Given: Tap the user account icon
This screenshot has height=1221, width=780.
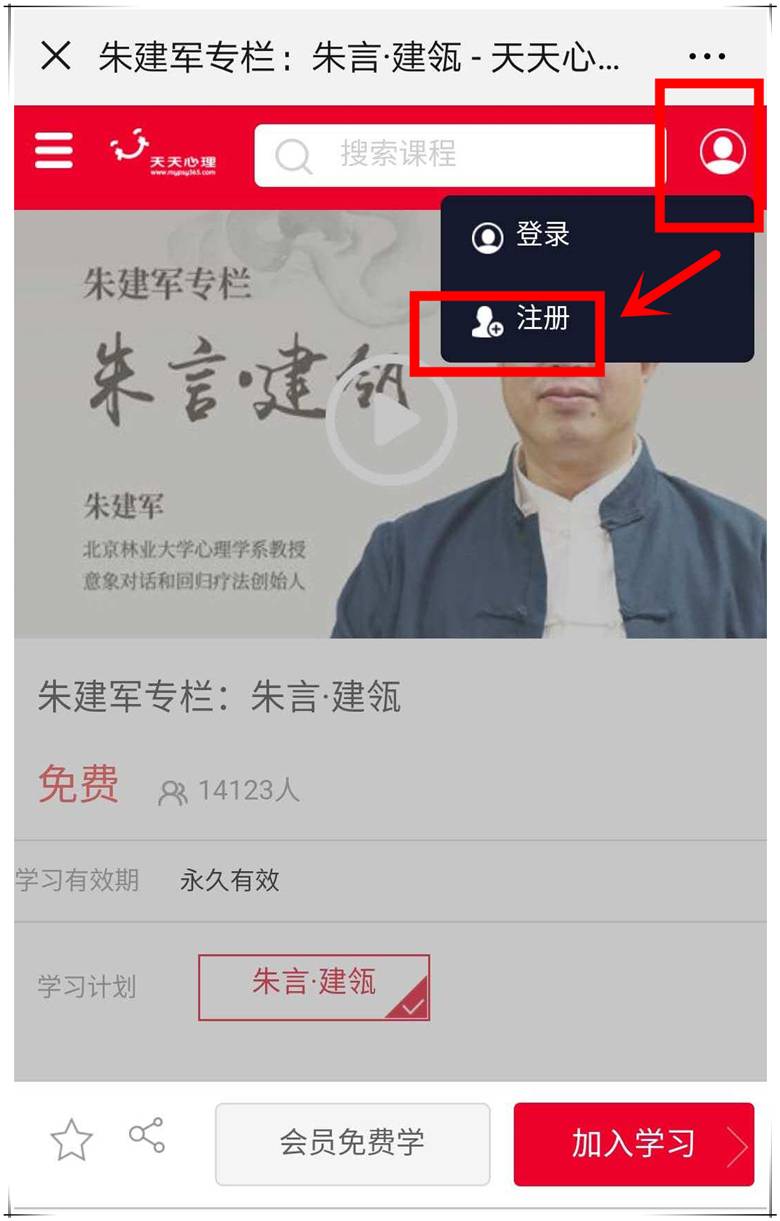Looking at the screenshot, I should click(722, 152).
